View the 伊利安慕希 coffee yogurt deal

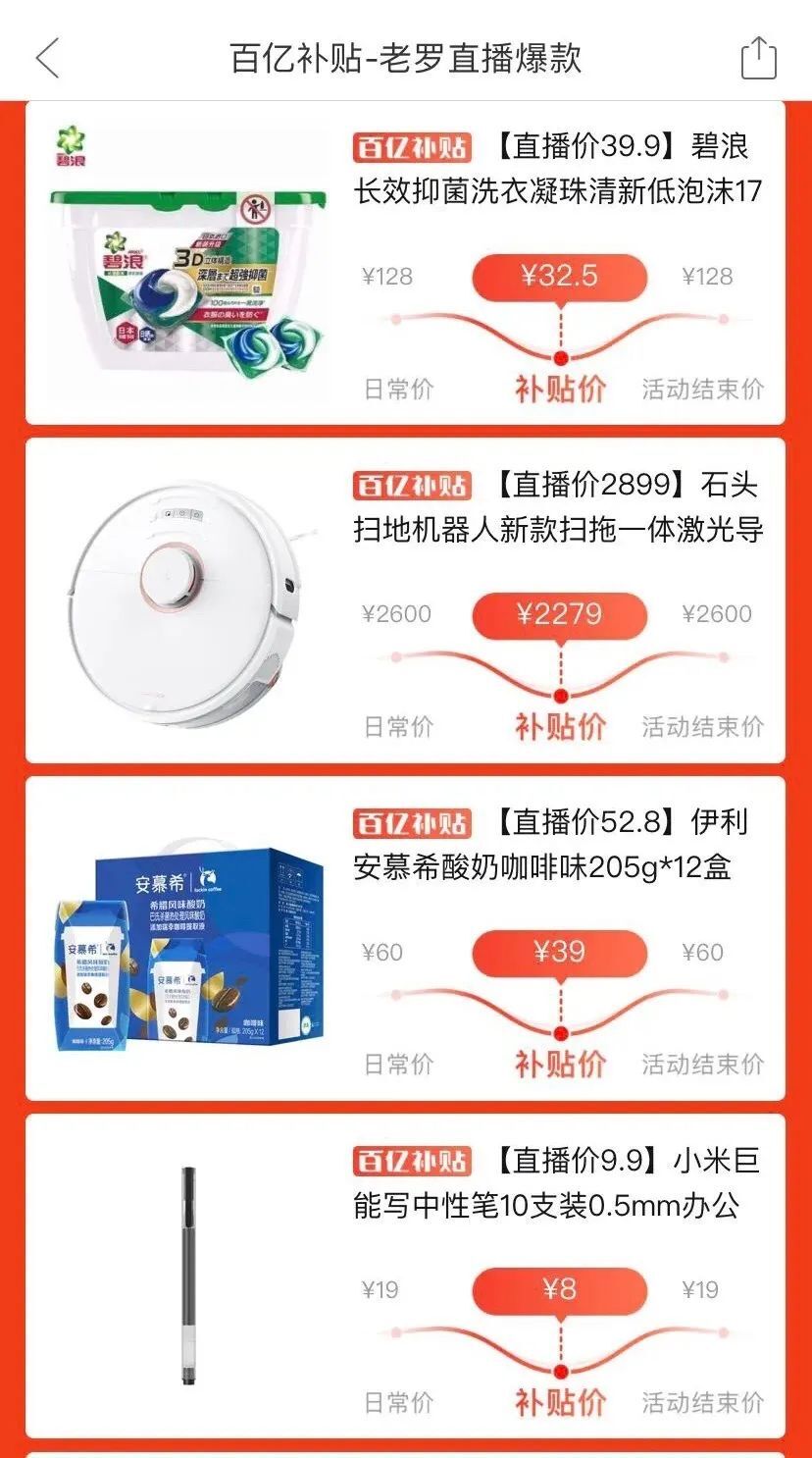[x=405, y=939]
